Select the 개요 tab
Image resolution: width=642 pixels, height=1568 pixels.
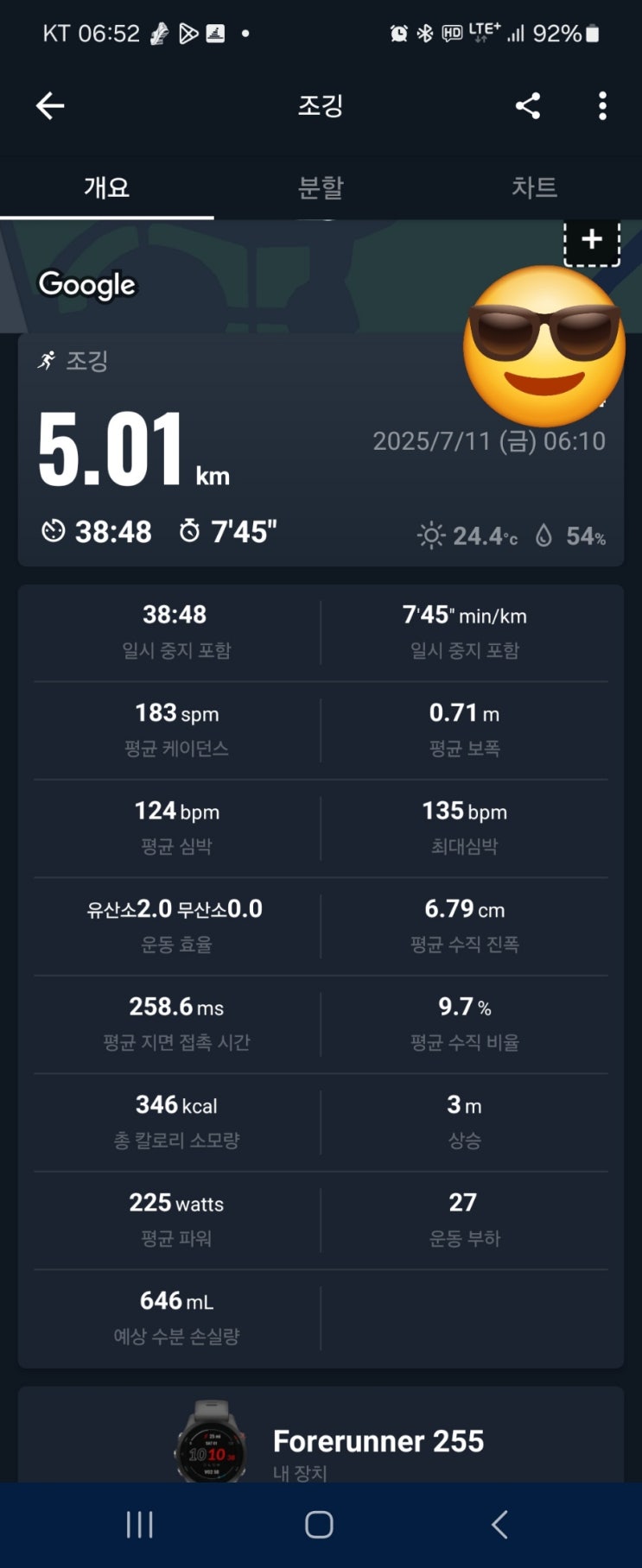pos(107,187)
